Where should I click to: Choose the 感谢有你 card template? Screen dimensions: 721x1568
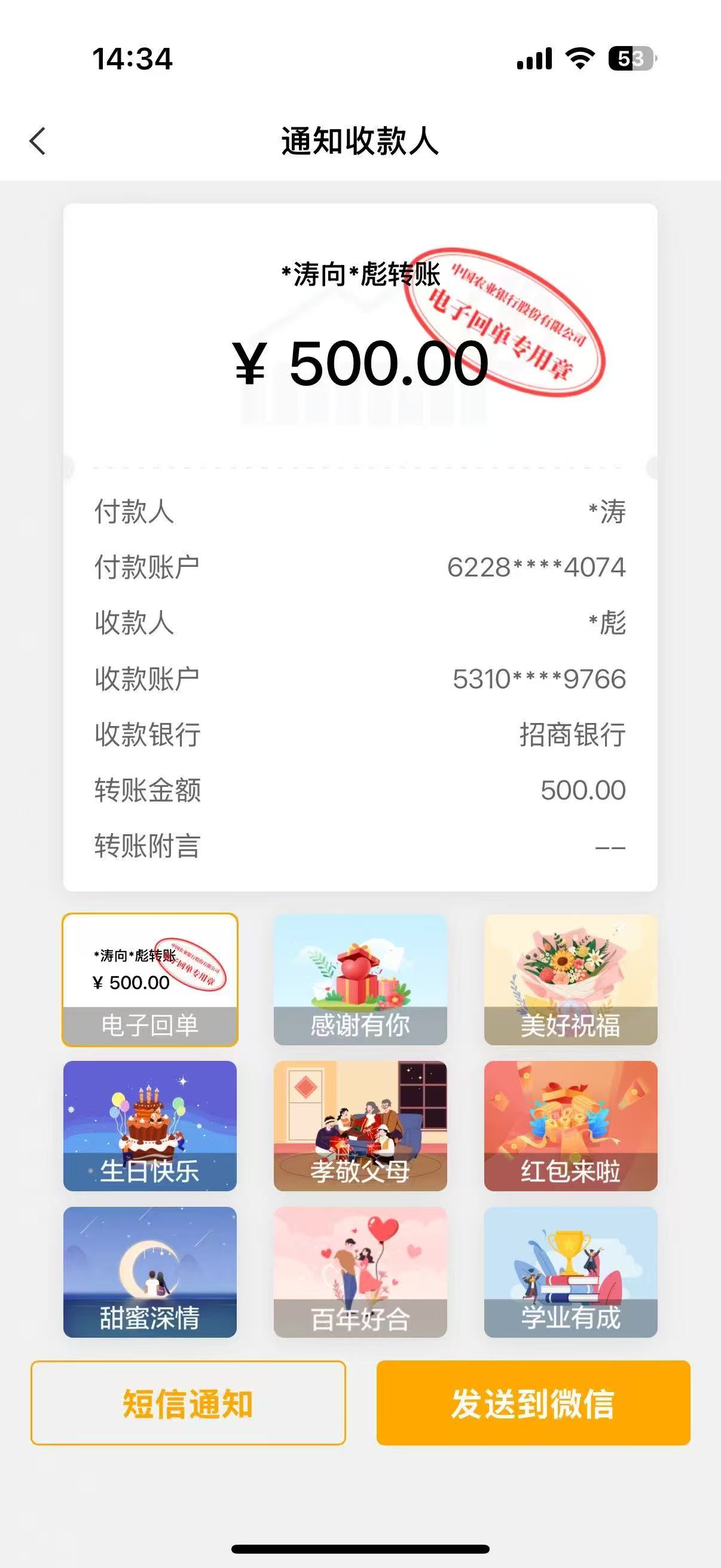(360, 980)
